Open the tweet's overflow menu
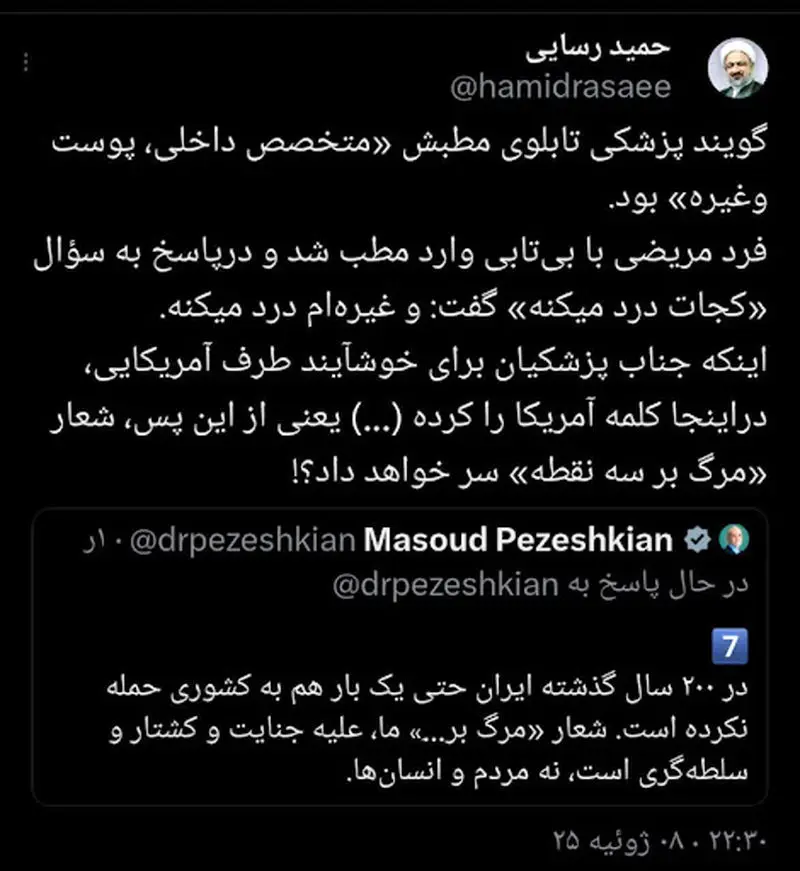 point(27,64)
